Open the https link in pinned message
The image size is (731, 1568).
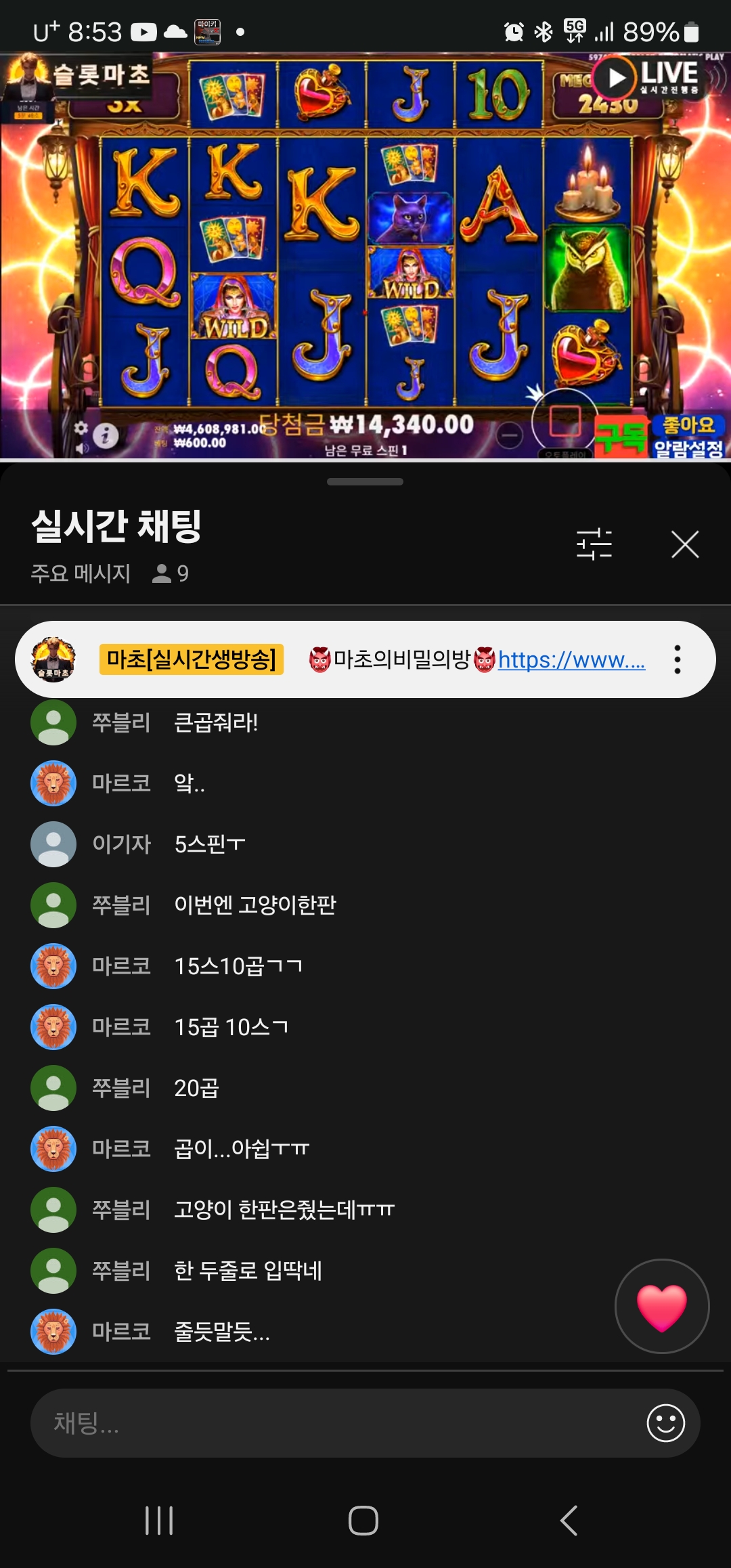tap(571, 659)
